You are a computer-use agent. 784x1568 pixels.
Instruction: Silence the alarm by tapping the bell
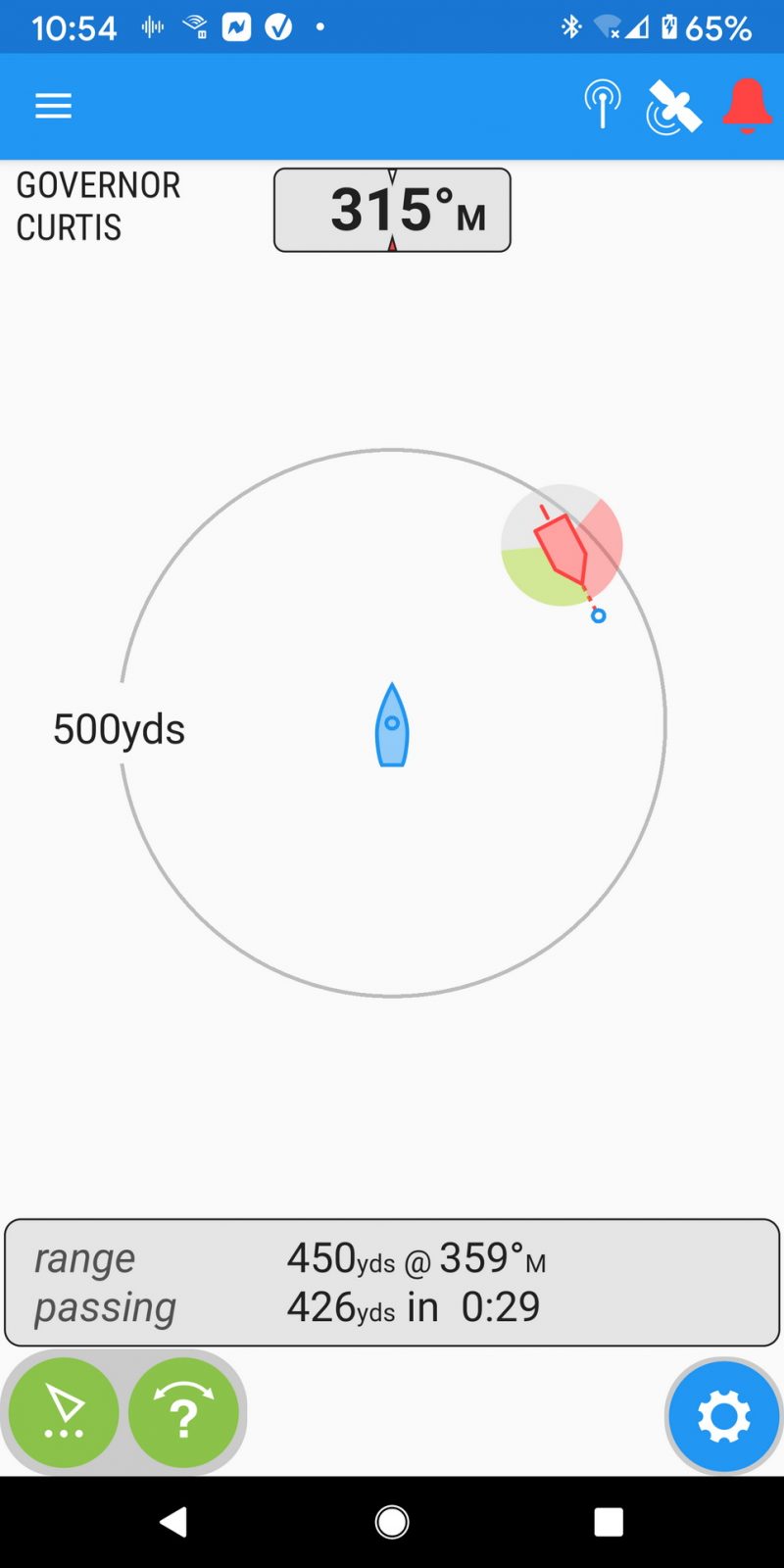[747, 105]
